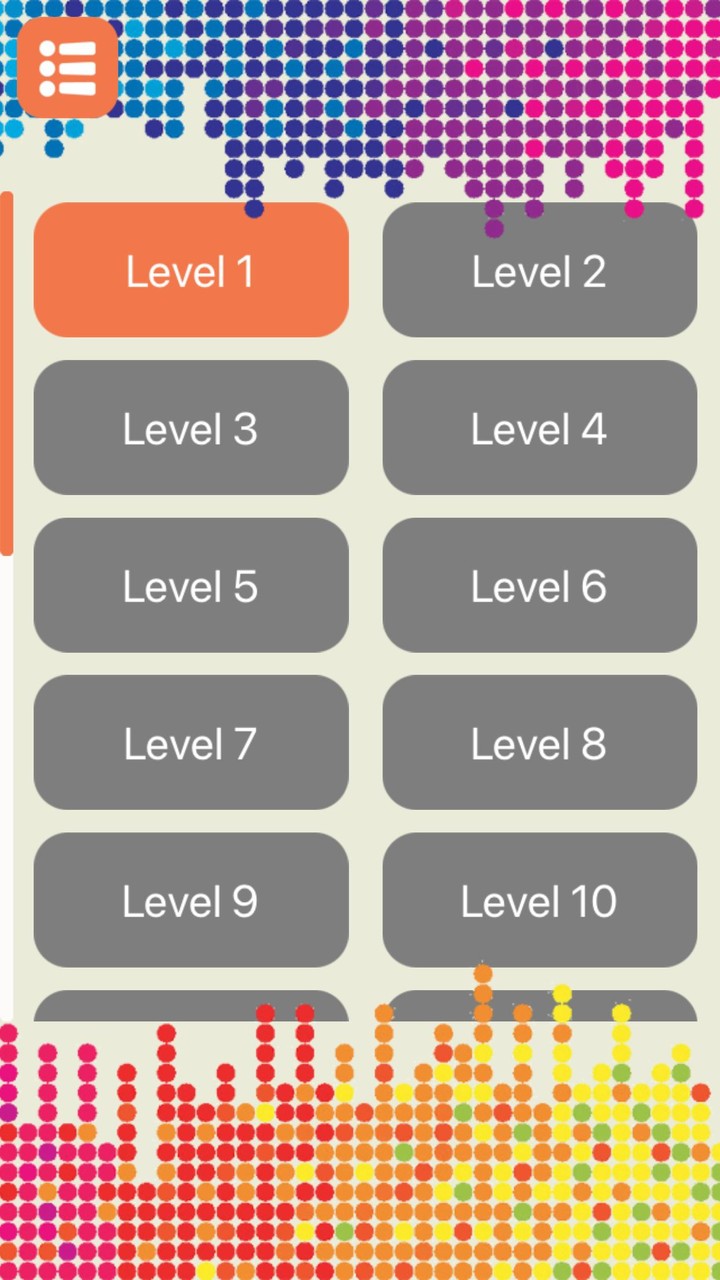The width and height of the screenshot is (720, 1280).
Task: Start Level 4
Action: (539, 428)
